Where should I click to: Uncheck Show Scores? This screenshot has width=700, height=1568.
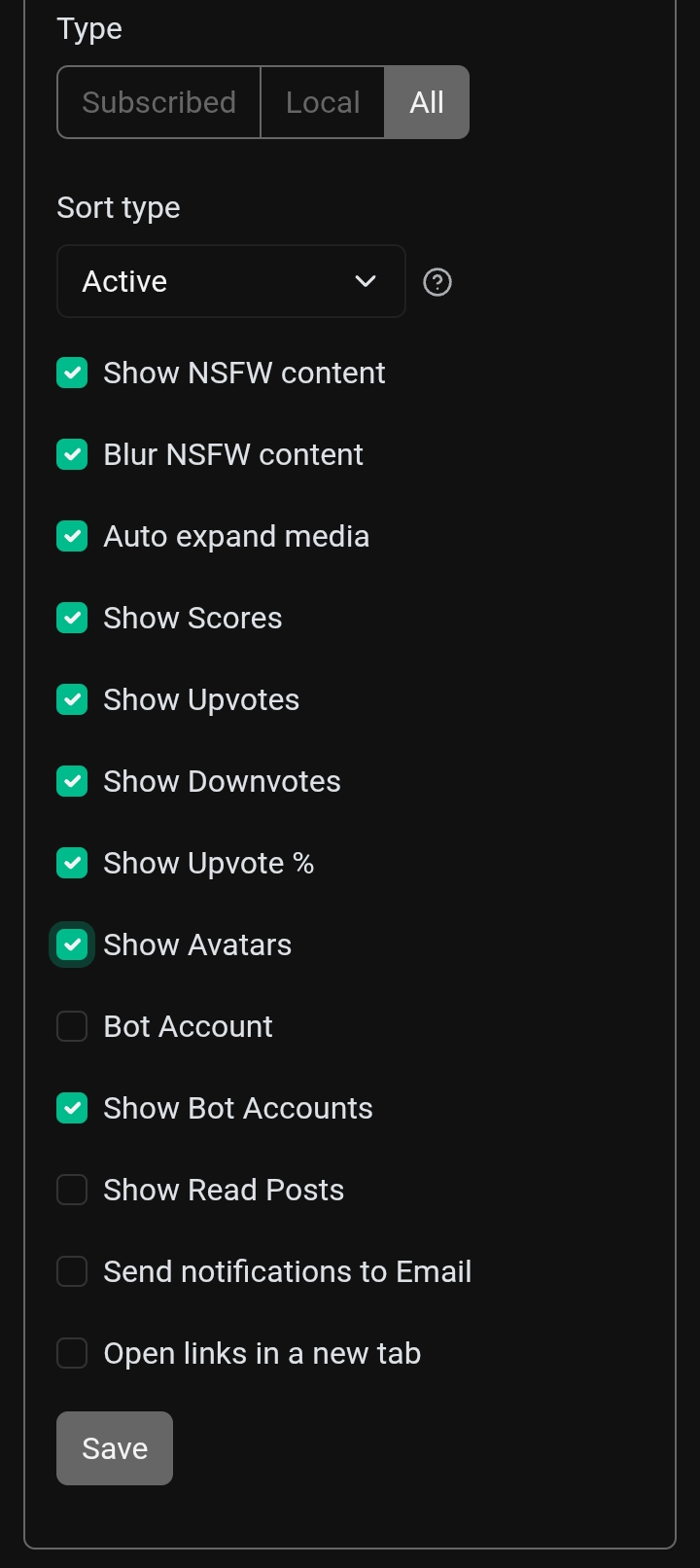(72, 618)
